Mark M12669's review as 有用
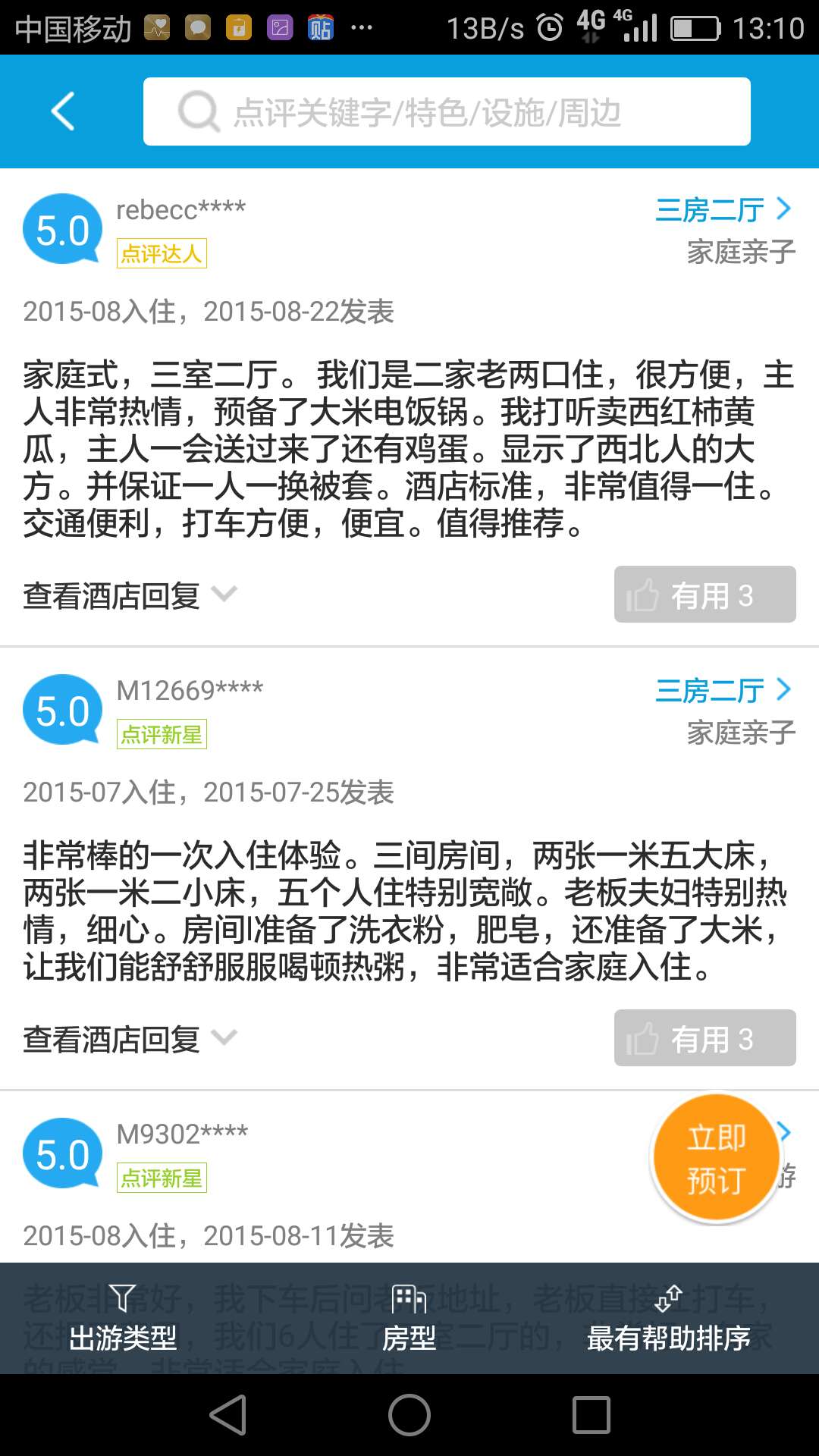Image resolution: width=819 pixels, height=1456 pixels. (704, 1038)
